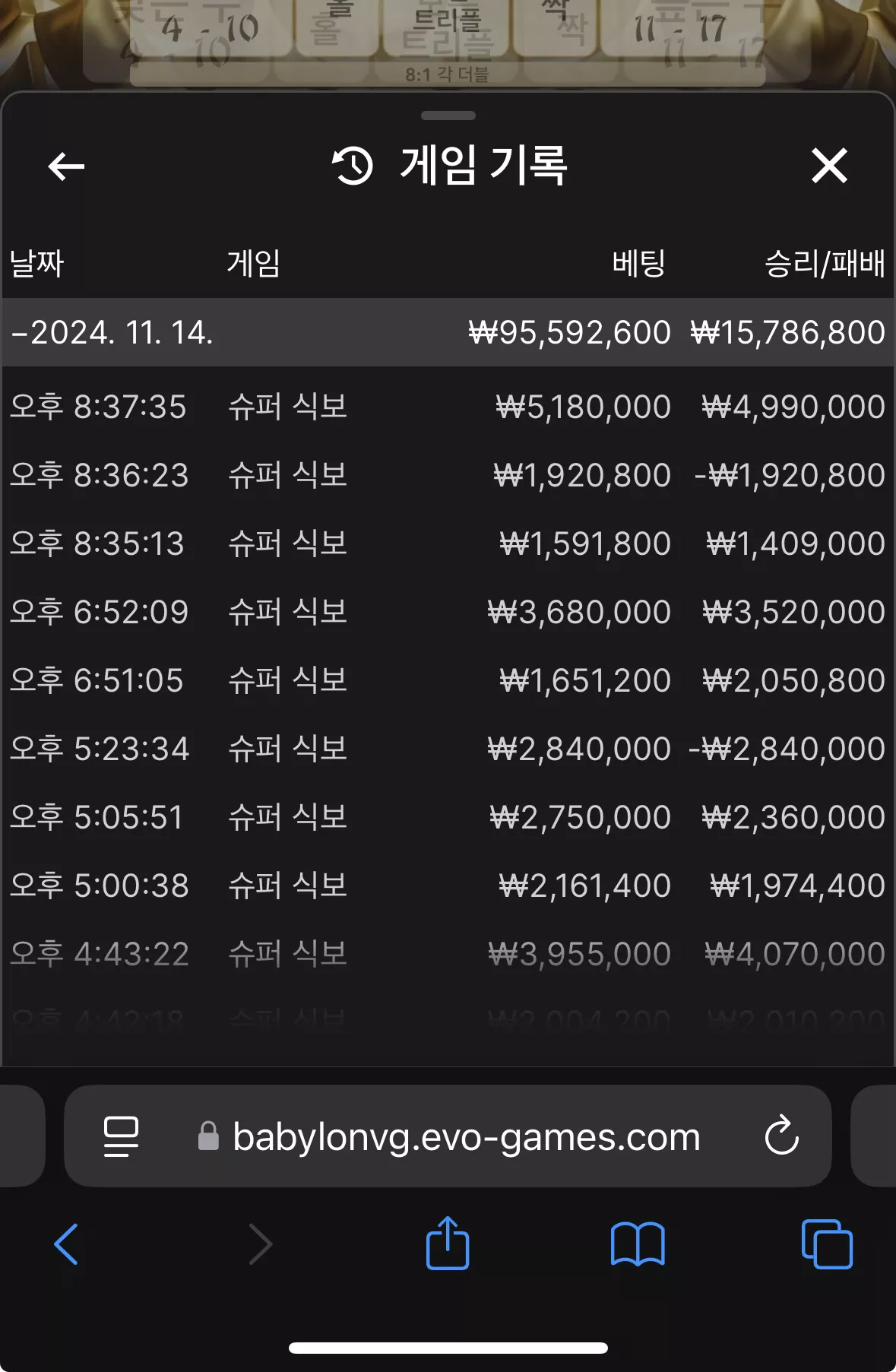Open the Safari page settings menu

coord(121,1136)
